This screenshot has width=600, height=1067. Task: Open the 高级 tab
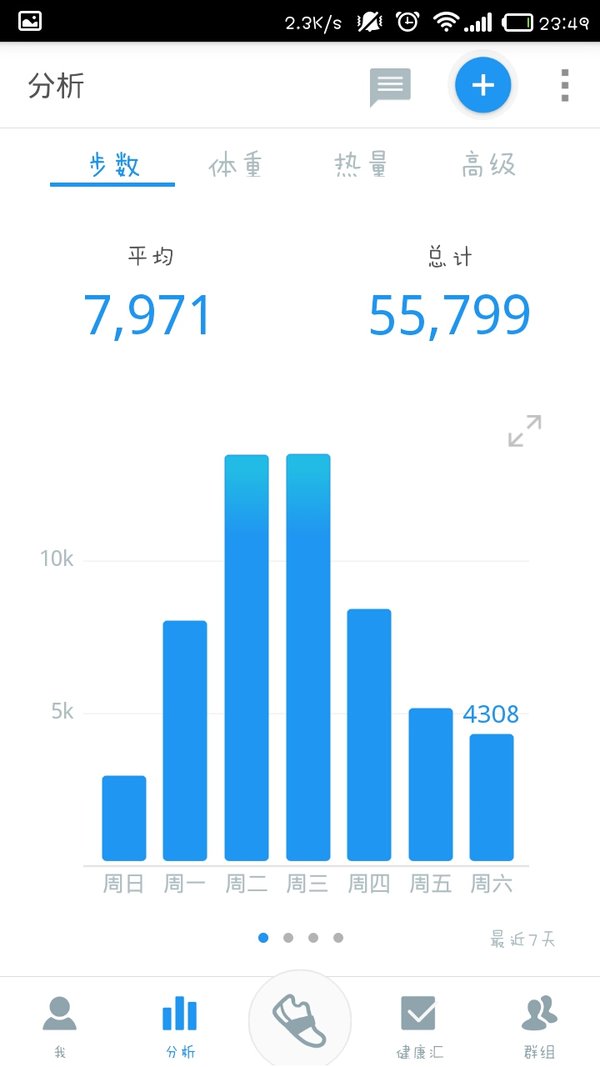coord(488,165)
